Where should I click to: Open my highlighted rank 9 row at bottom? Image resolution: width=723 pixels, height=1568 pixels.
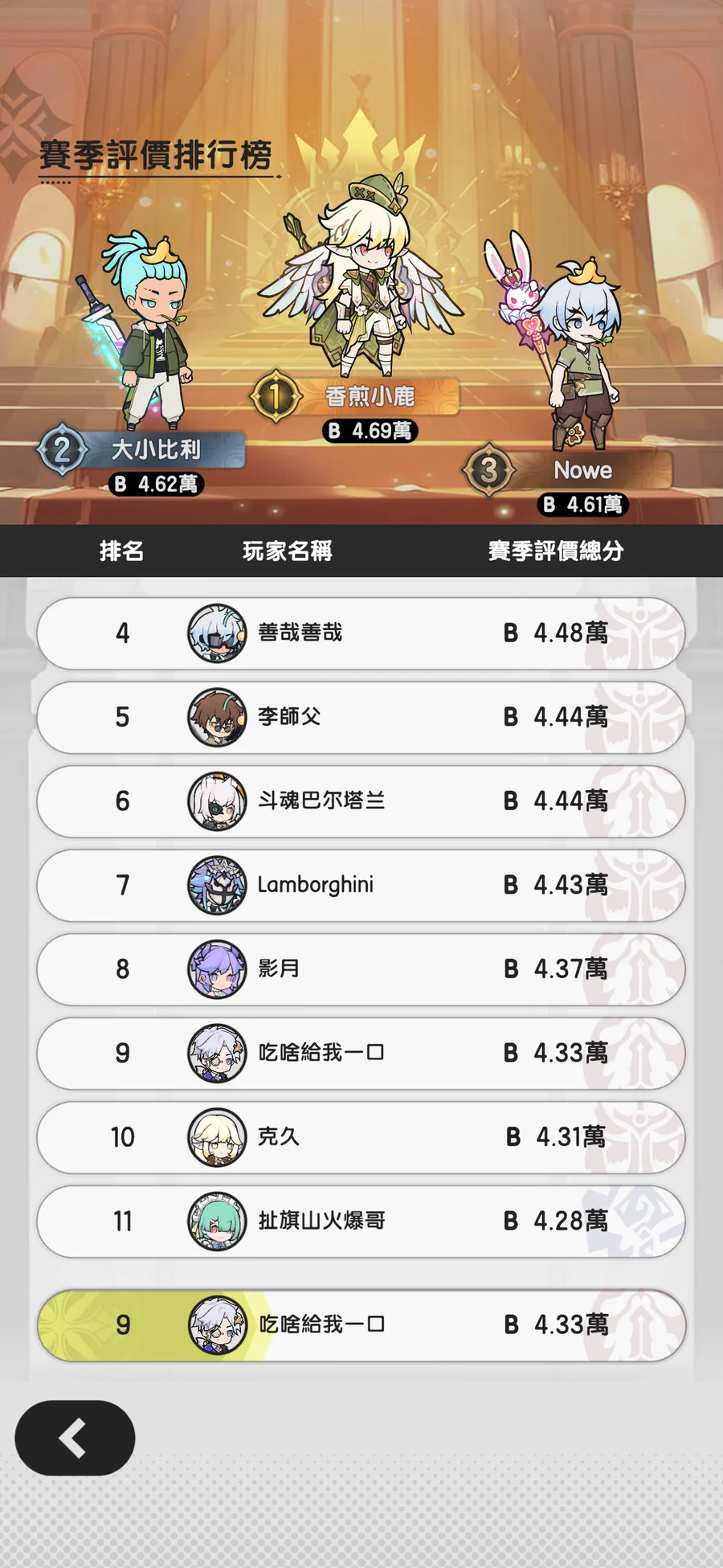click(x=361, y=1324)
